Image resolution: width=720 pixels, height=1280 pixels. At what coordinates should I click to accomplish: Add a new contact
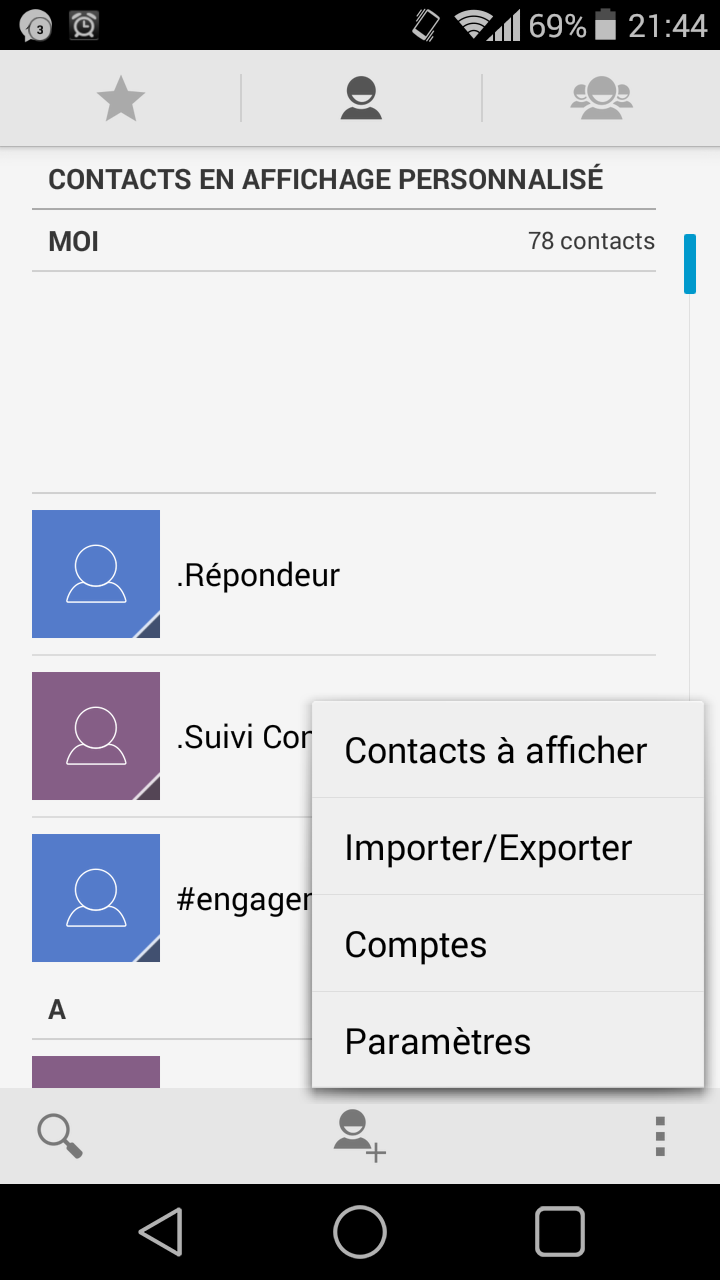point(360,1136)
